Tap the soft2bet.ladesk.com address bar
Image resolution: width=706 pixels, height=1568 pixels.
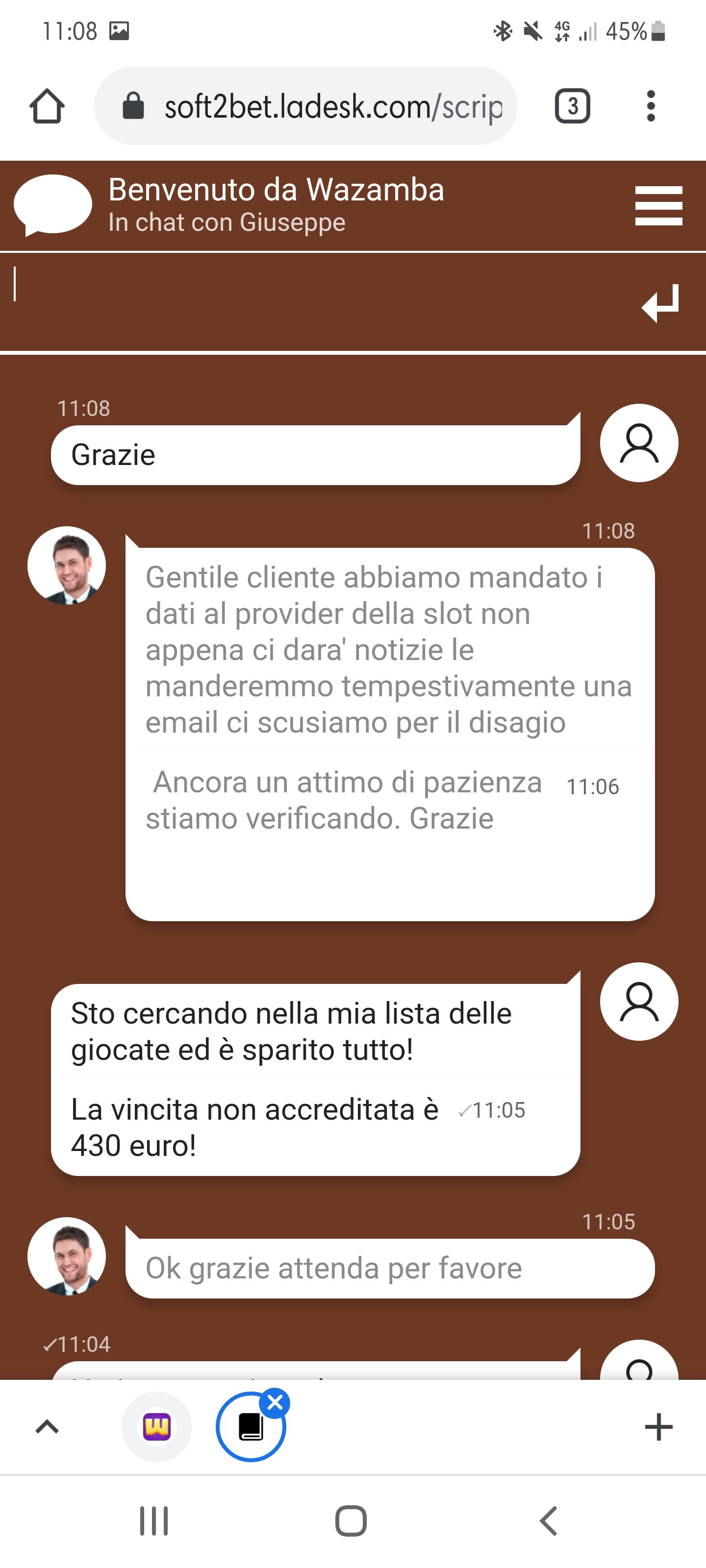(x=317, y=106)
